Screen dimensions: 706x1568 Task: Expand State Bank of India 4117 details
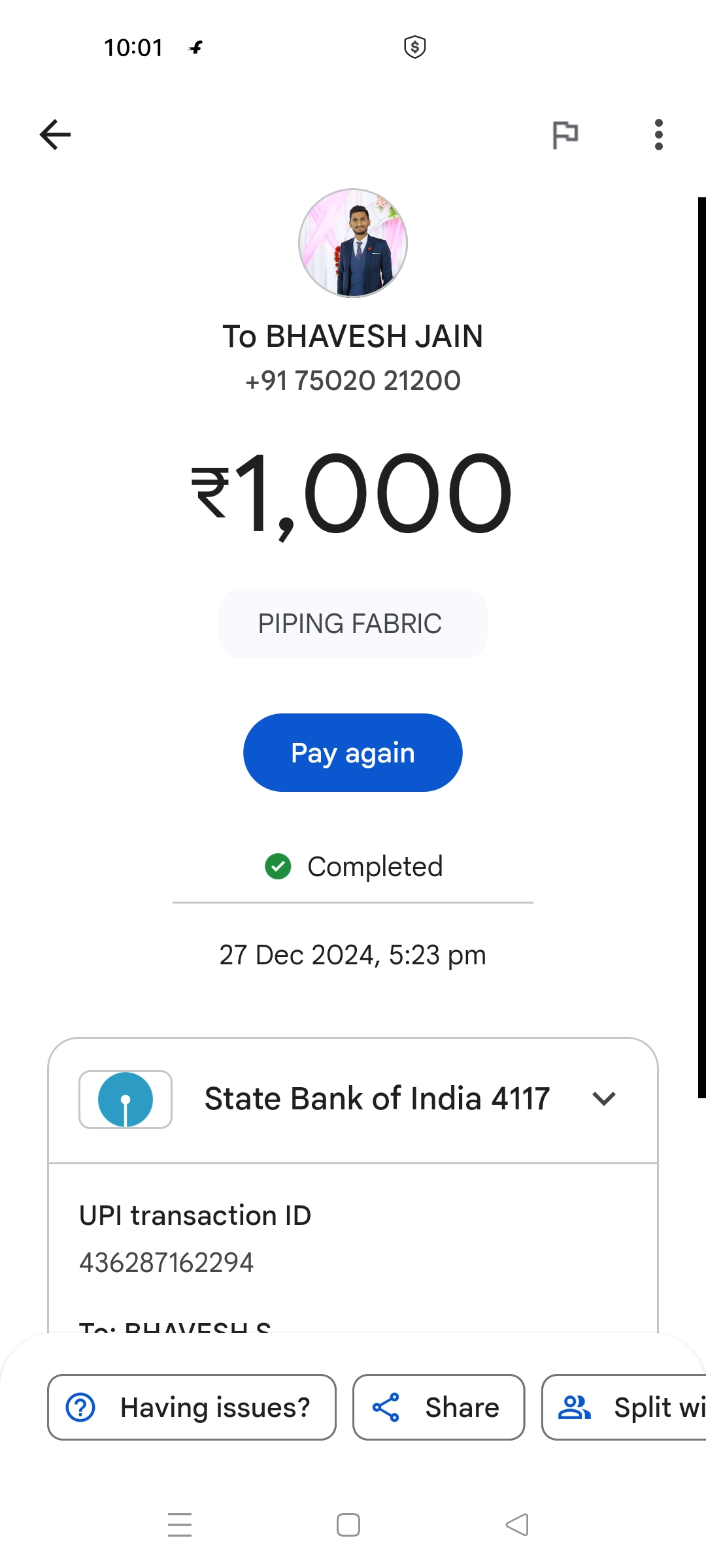coord(353,1099)
